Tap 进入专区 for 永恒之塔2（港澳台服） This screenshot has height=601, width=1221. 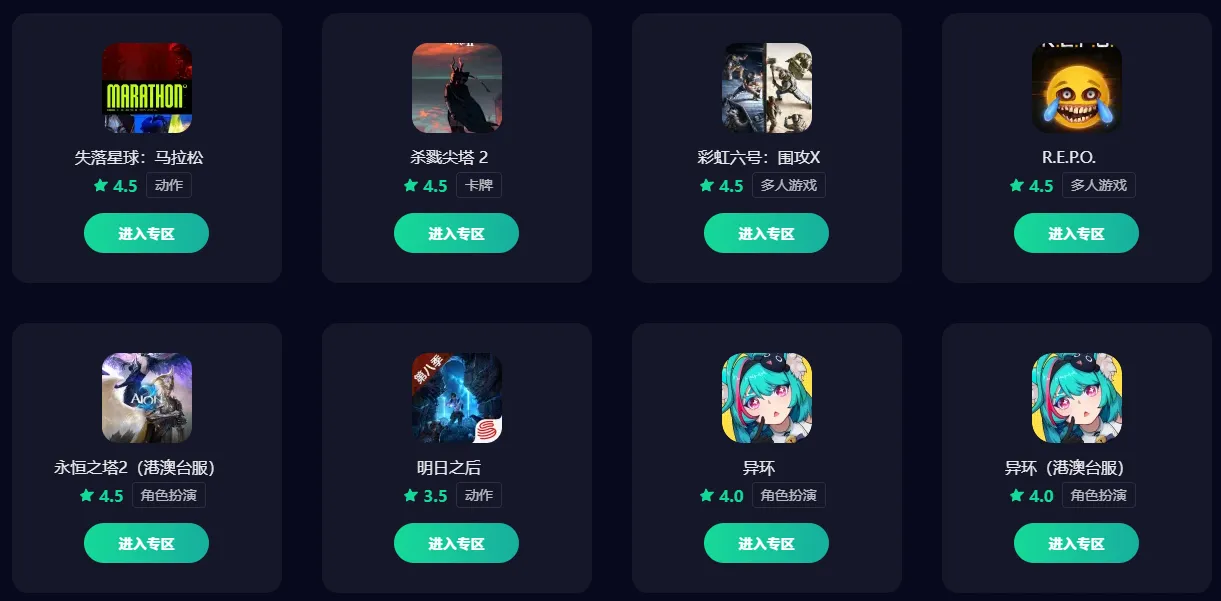coord(146,543)
